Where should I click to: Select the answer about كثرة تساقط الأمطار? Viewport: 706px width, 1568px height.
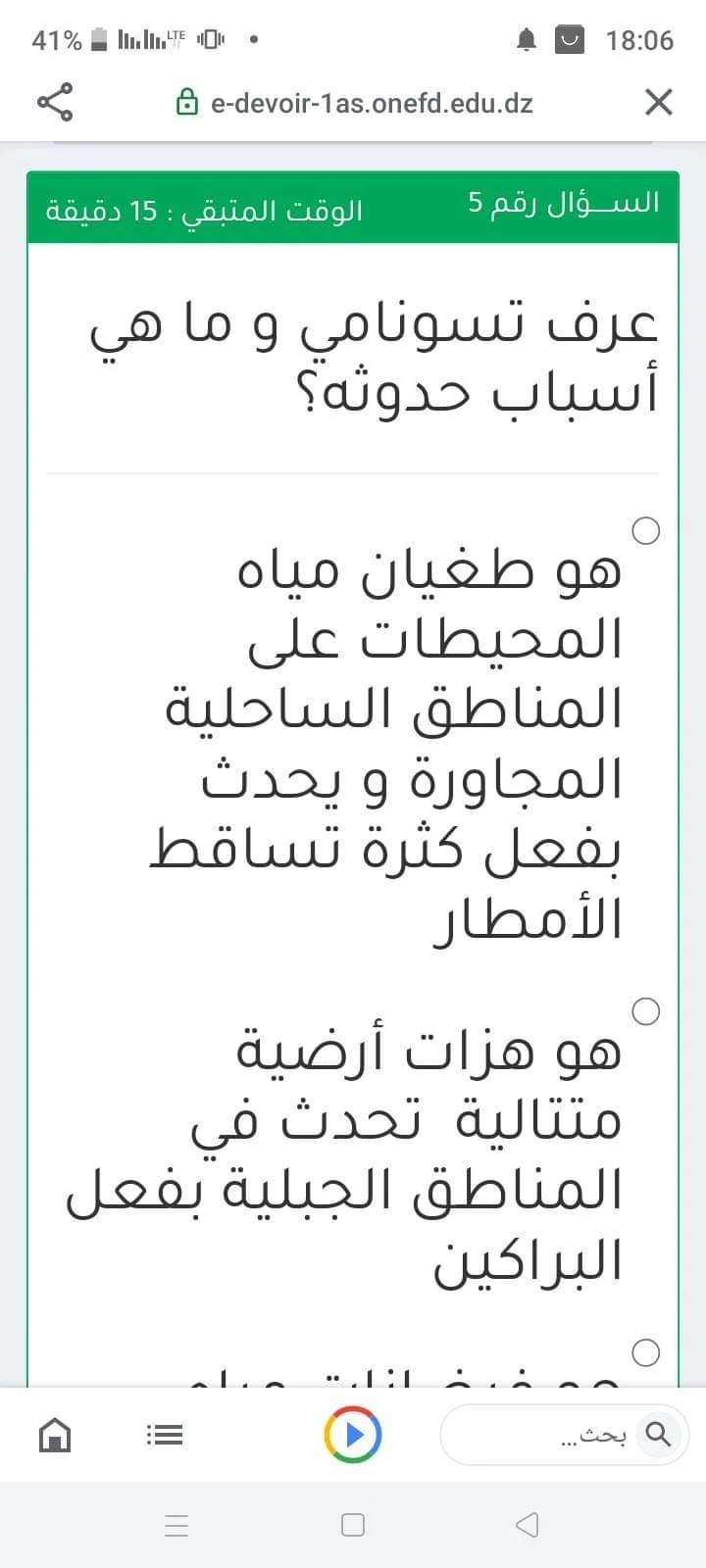(645, 531)
